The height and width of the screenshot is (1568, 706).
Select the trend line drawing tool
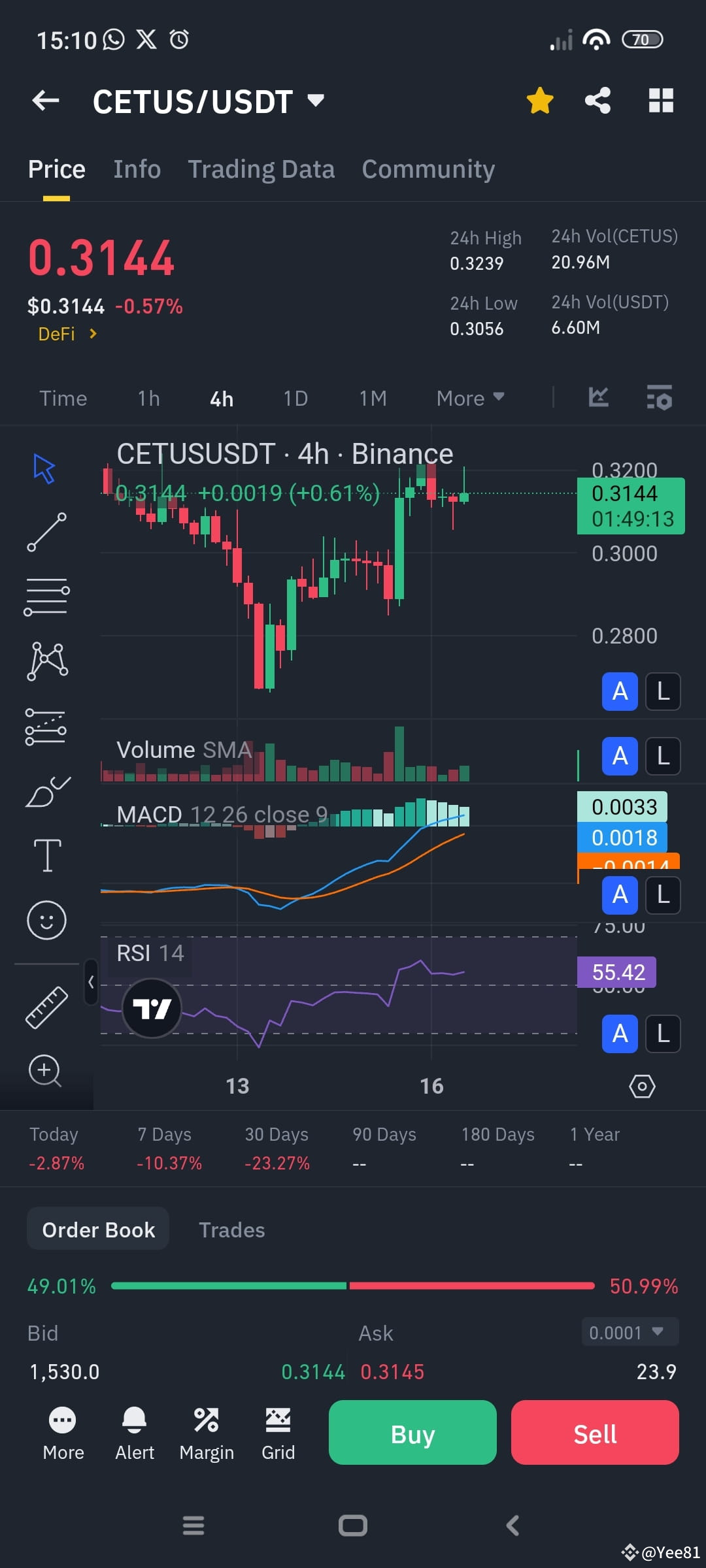pos(46,532)
